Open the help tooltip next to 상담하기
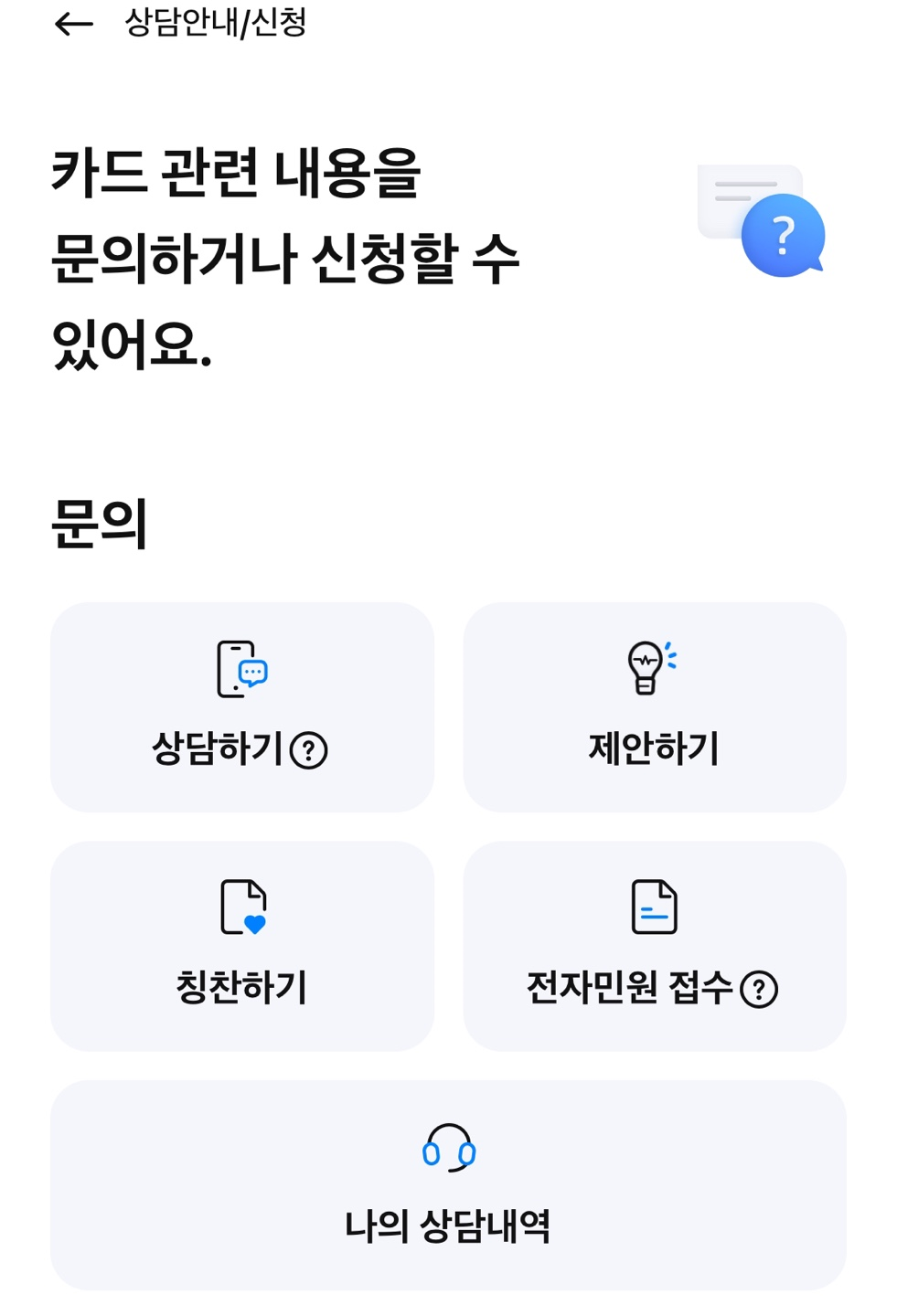Image resolution: width=897 pixels, height=1316 pixels. [311, 751]
